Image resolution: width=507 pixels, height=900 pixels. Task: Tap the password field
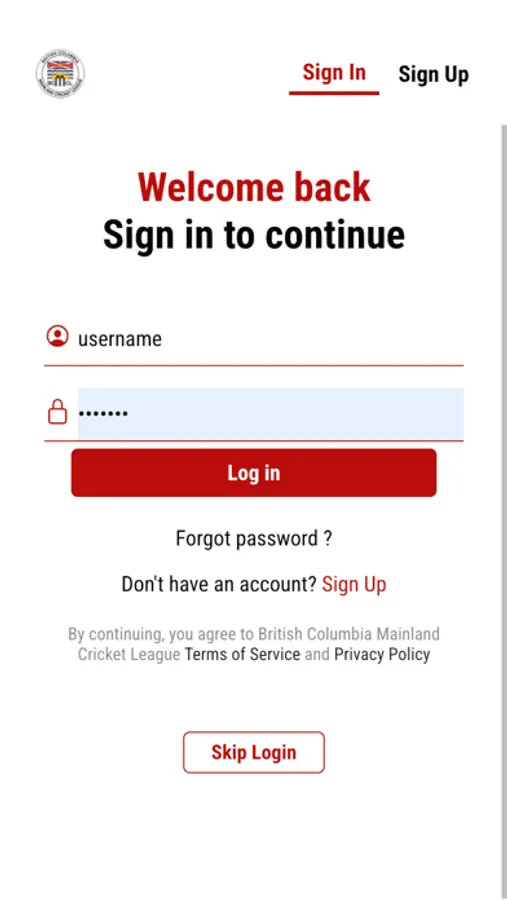(270, 413)
